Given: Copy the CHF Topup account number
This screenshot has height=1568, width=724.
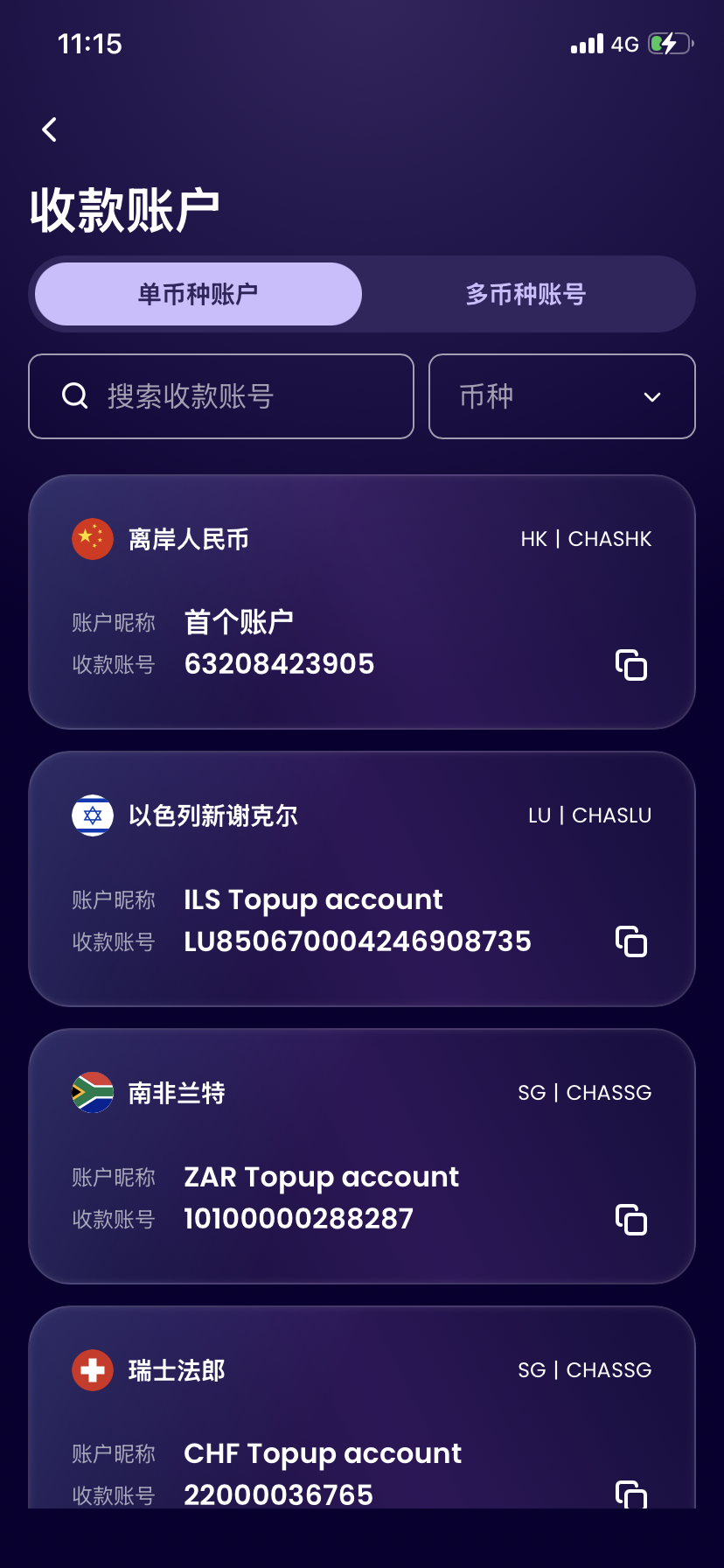Looking at the screenshot, I should 630,1494.
